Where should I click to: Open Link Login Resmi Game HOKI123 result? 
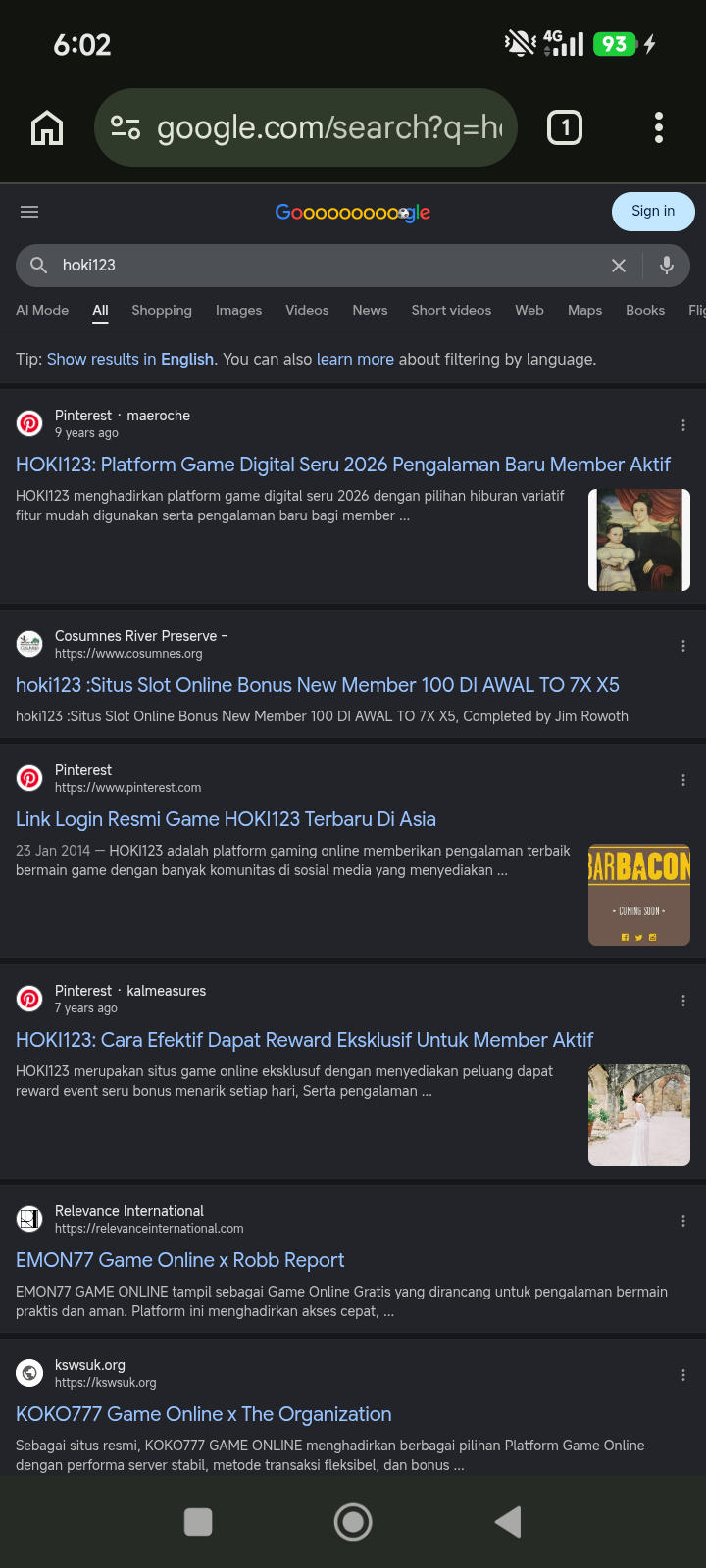(226, 819)
